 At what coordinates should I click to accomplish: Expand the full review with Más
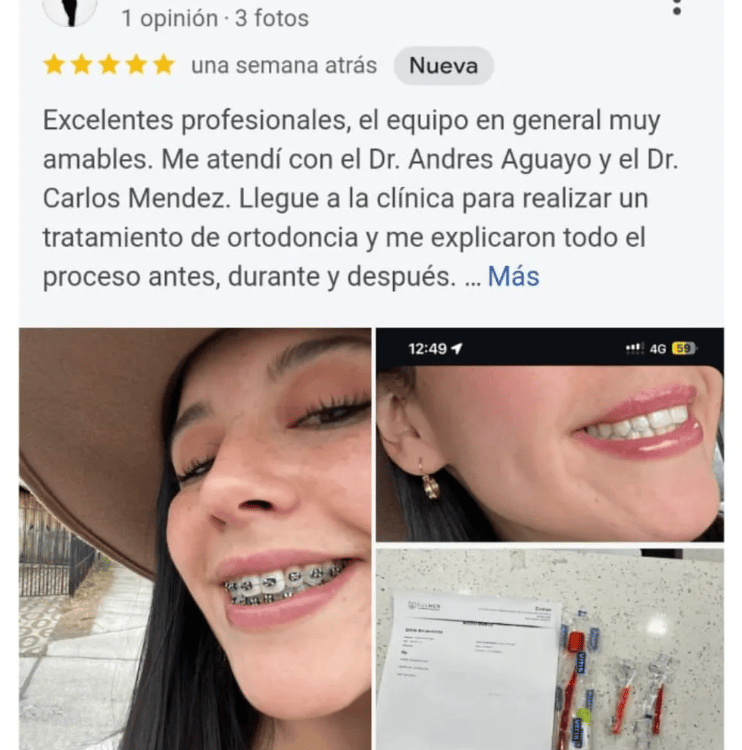513,277
